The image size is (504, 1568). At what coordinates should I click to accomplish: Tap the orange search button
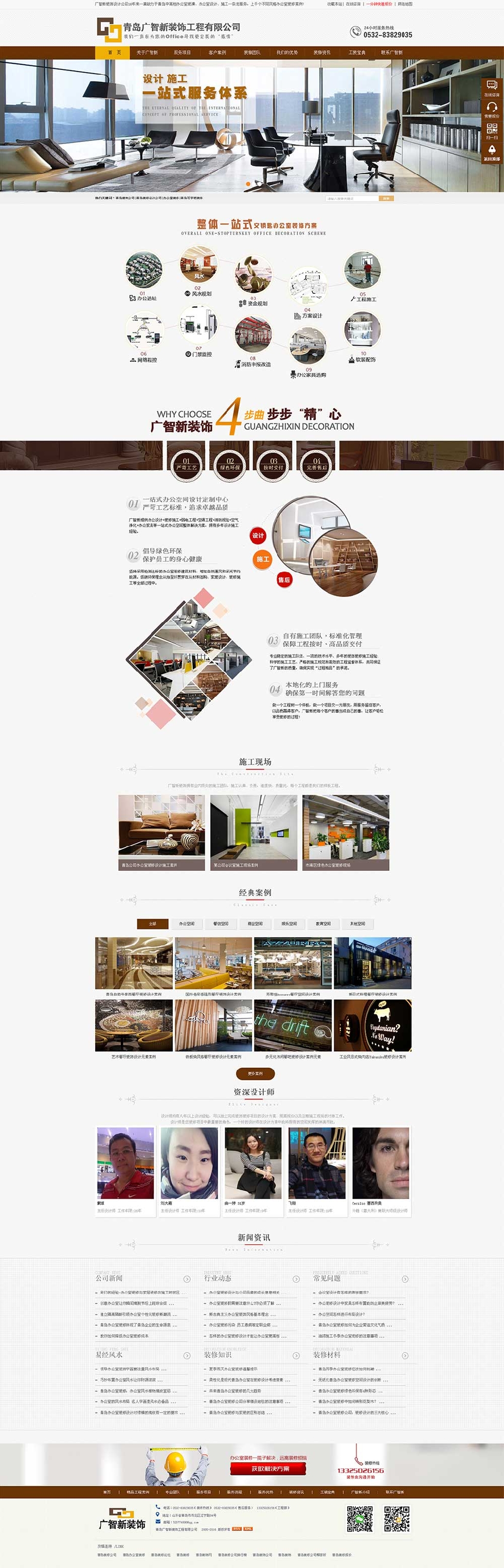click(x=386, y=199)
